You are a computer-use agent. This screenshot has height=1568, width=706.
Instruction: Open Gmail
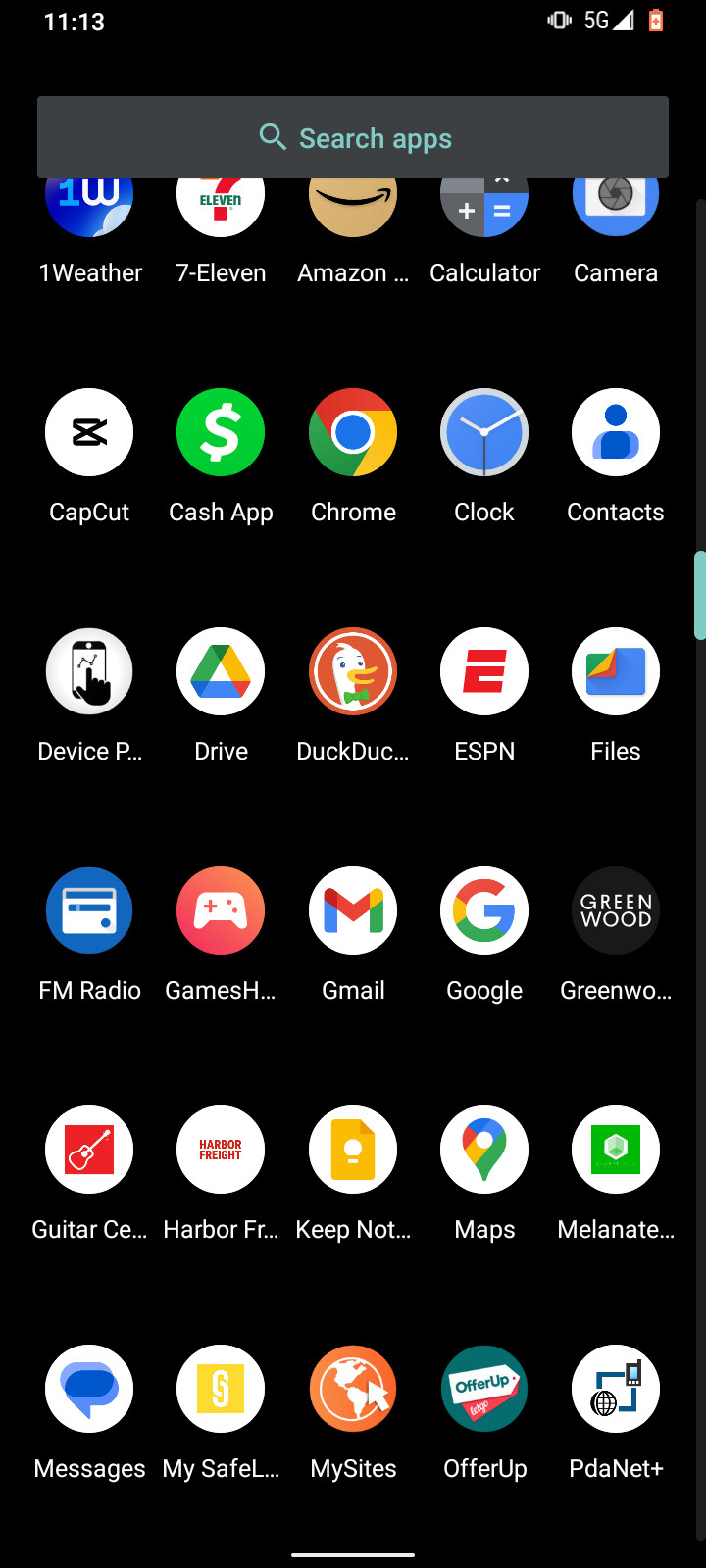click(353, 910)
